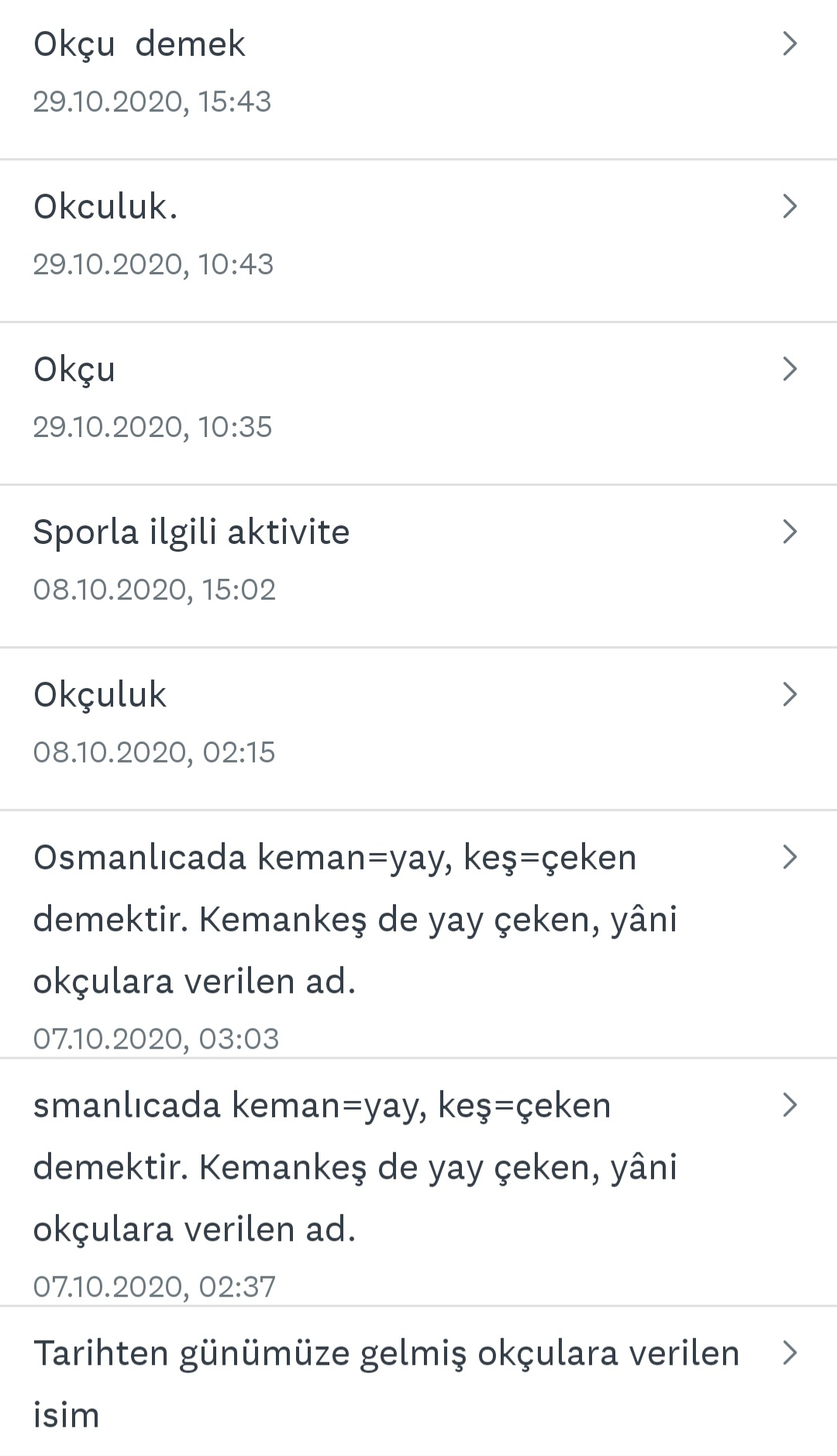Viewport: 837px width, 1456px height.
Task: Expand the "Okçuluk" entry chevron
Action: point(790,694)
